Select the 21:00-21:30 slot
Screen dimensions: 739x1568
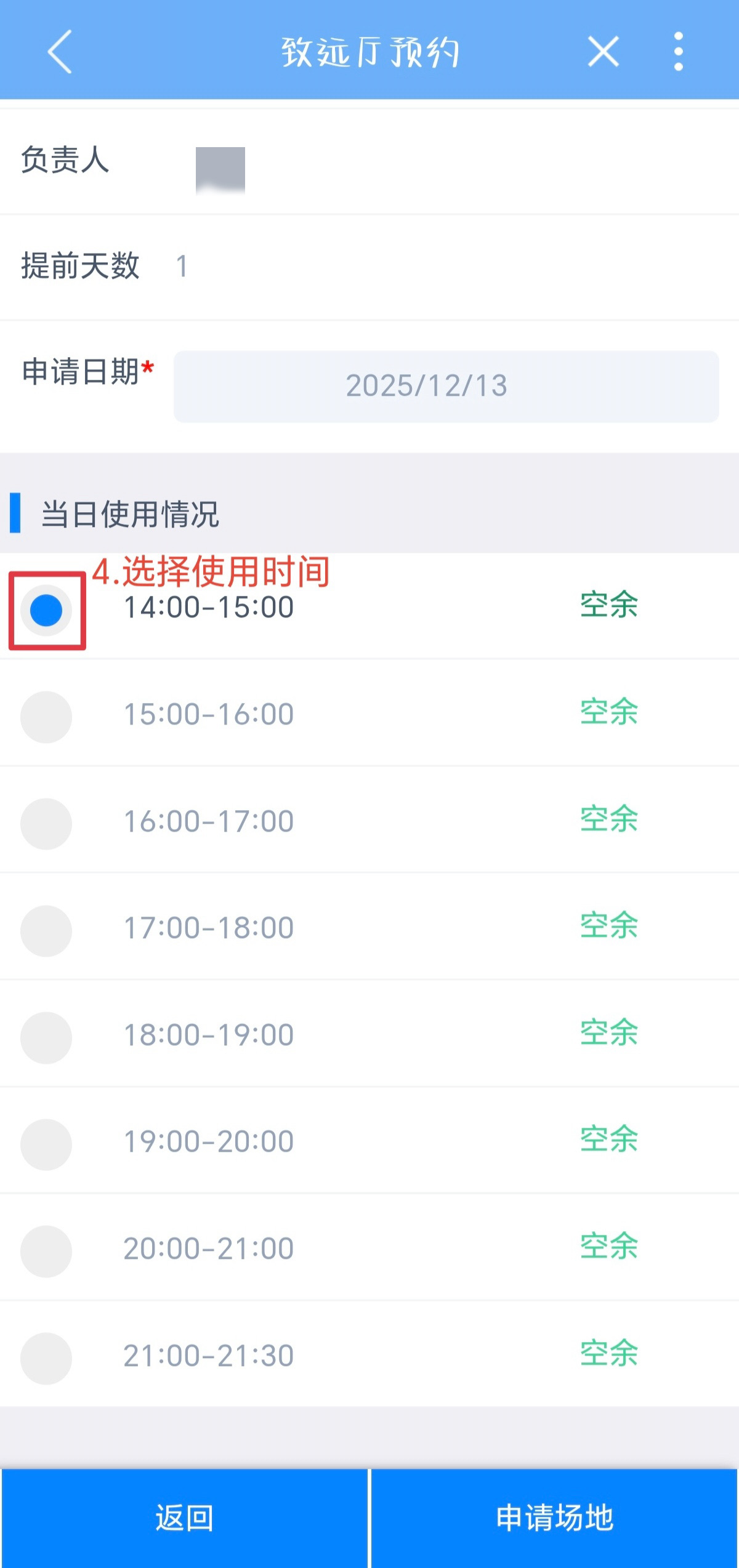point(46,1358)
